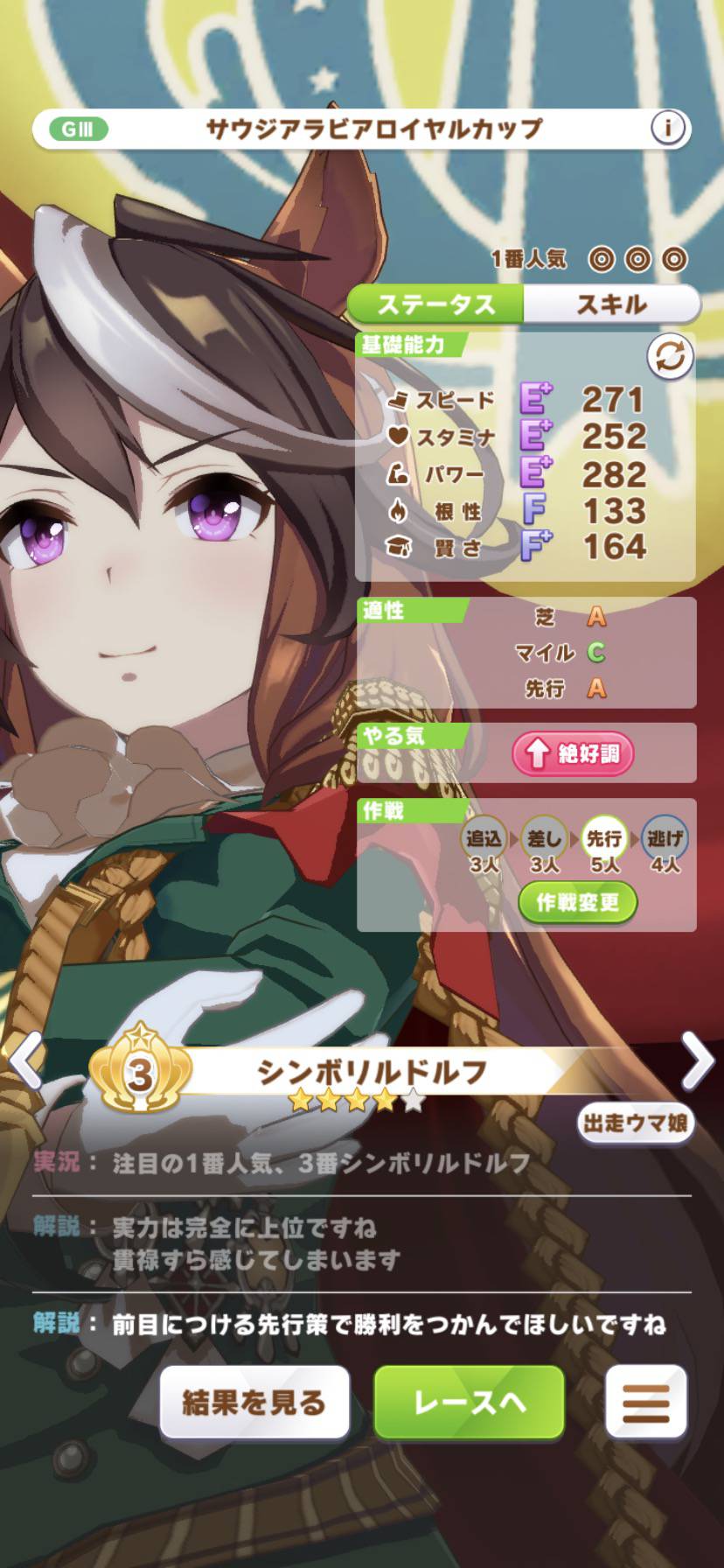Viewport: 724px width, 1568px height.
Task: Tap 結果を見る to skip to results
Action: point(254,1403)
